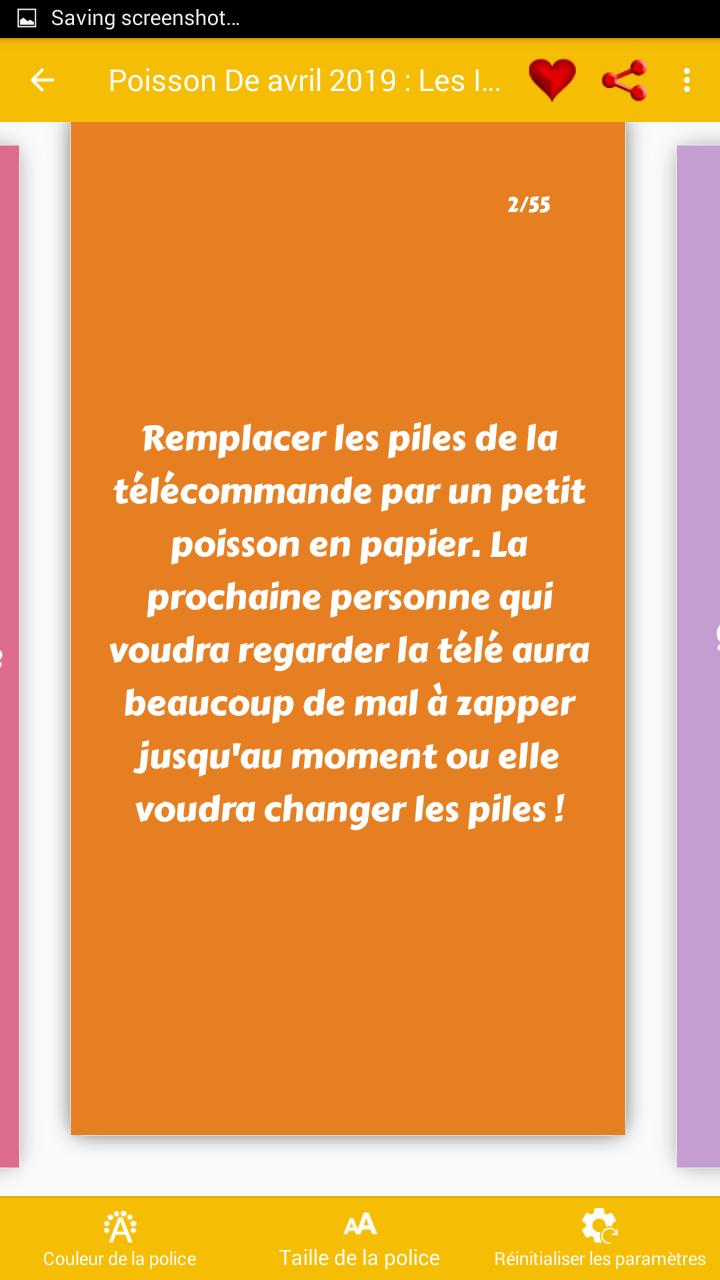This screenshot has width=720, height=1280.
Task: Go back using the arrow icon
Action: point(42,80)
